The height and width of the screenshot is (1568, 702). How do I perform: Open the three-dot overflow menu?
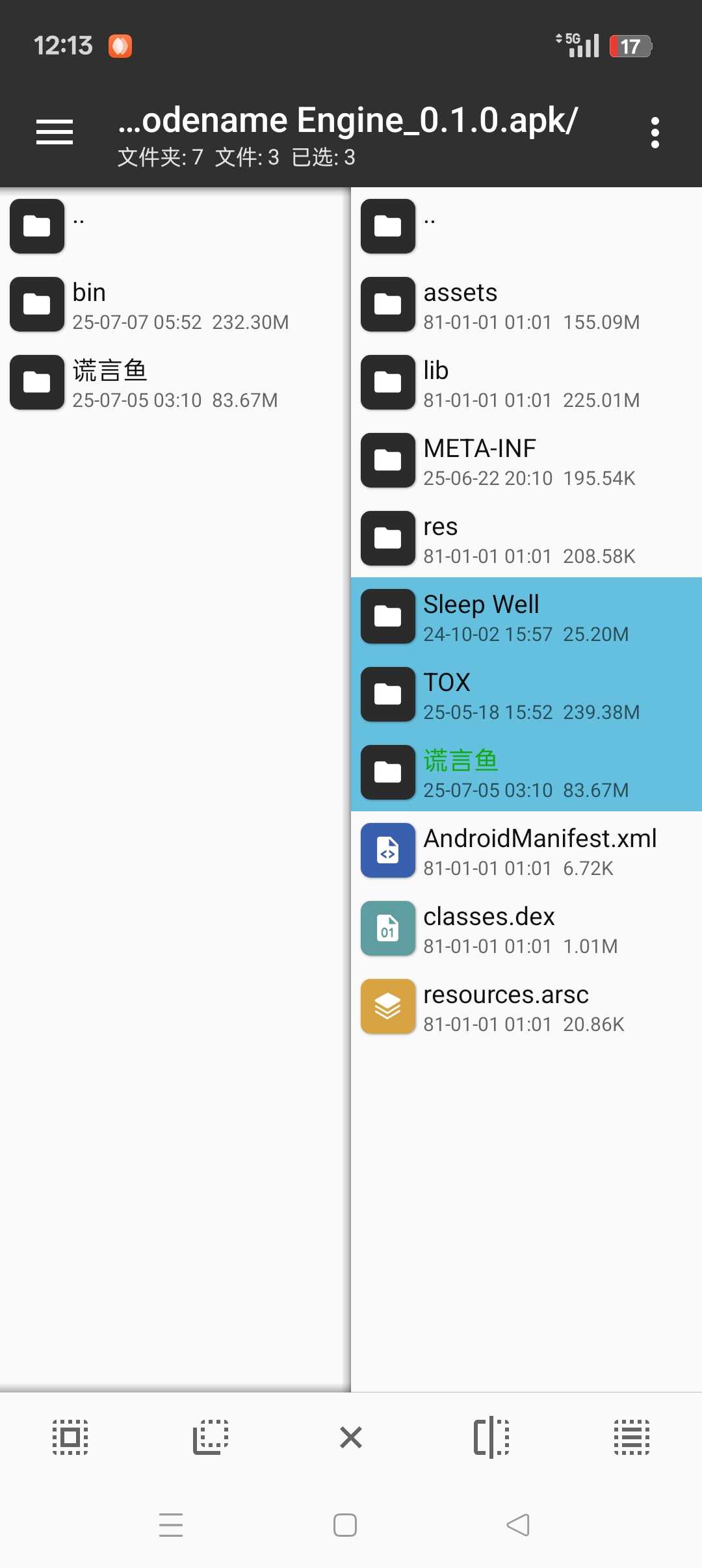point(655,133)
